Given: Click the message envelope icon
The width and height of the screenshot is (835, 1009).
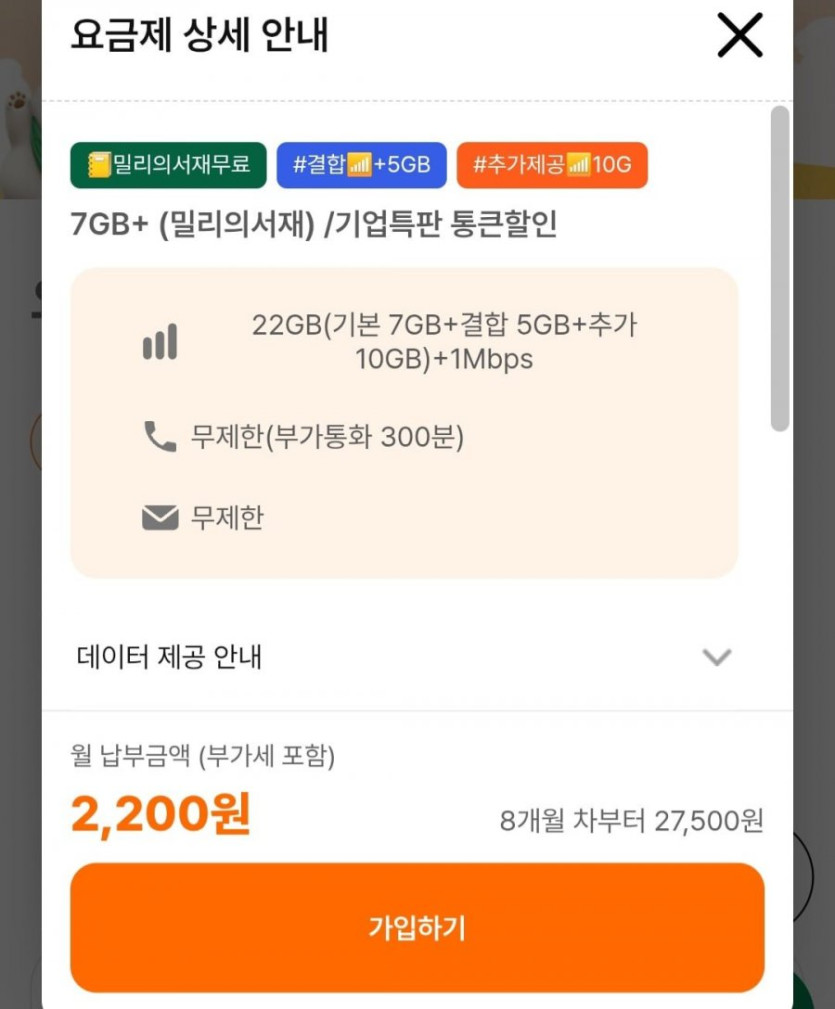Looking at the screenshot, I should [x=160, y=517].
